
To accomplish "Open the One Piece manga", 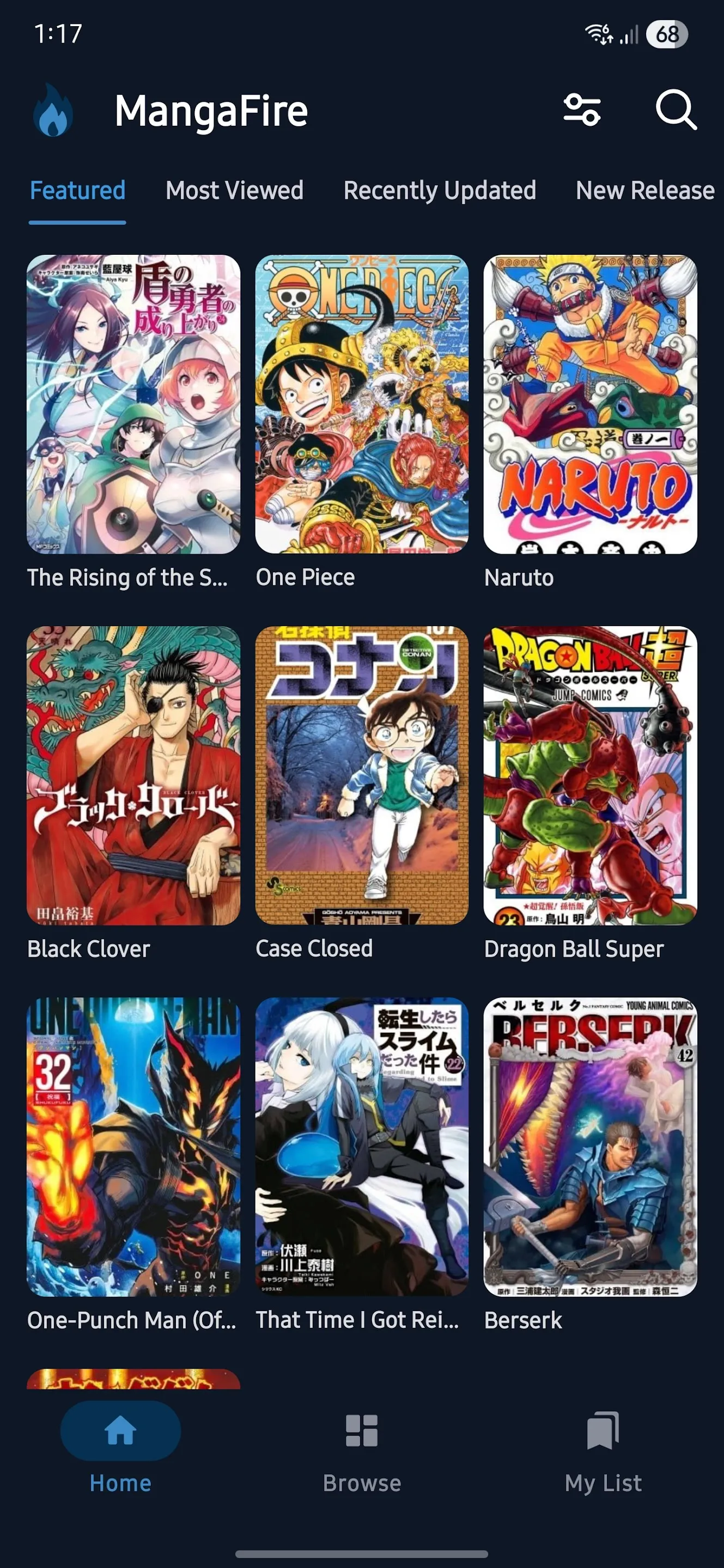I will click(x=362, y=404).
